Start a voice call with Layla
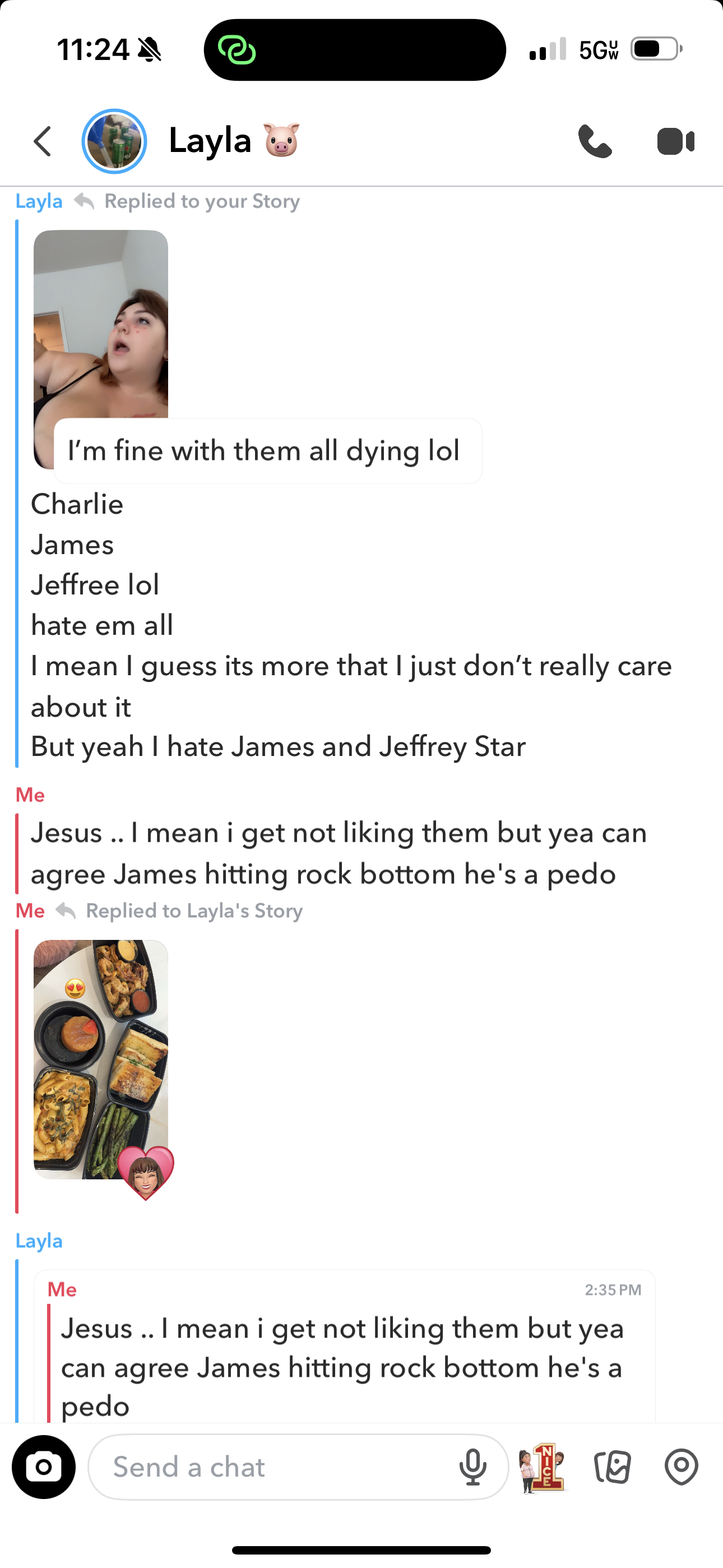Screen dimensions: 723x1568 tap(595, 142)
